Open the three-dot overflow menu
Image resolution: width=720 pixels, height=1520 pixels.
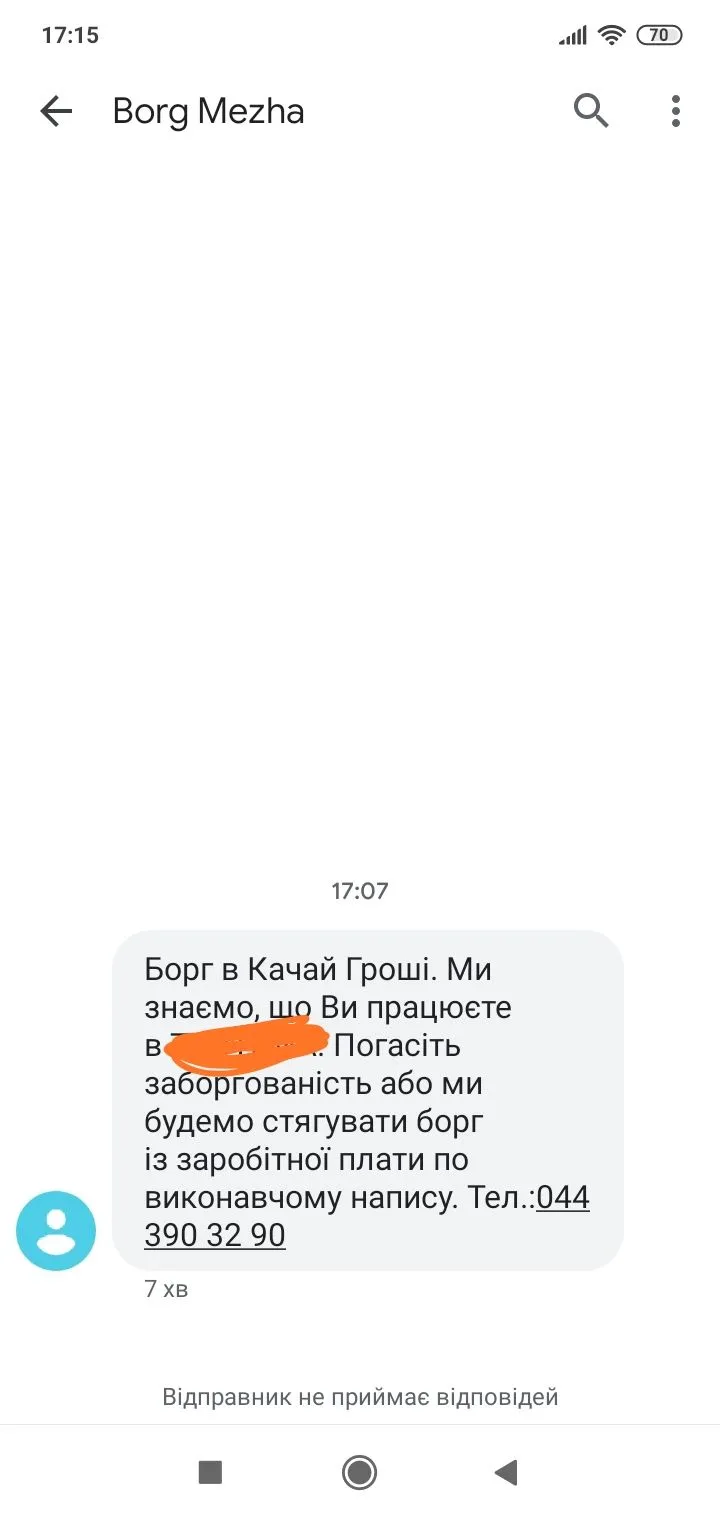pos(676,111)
